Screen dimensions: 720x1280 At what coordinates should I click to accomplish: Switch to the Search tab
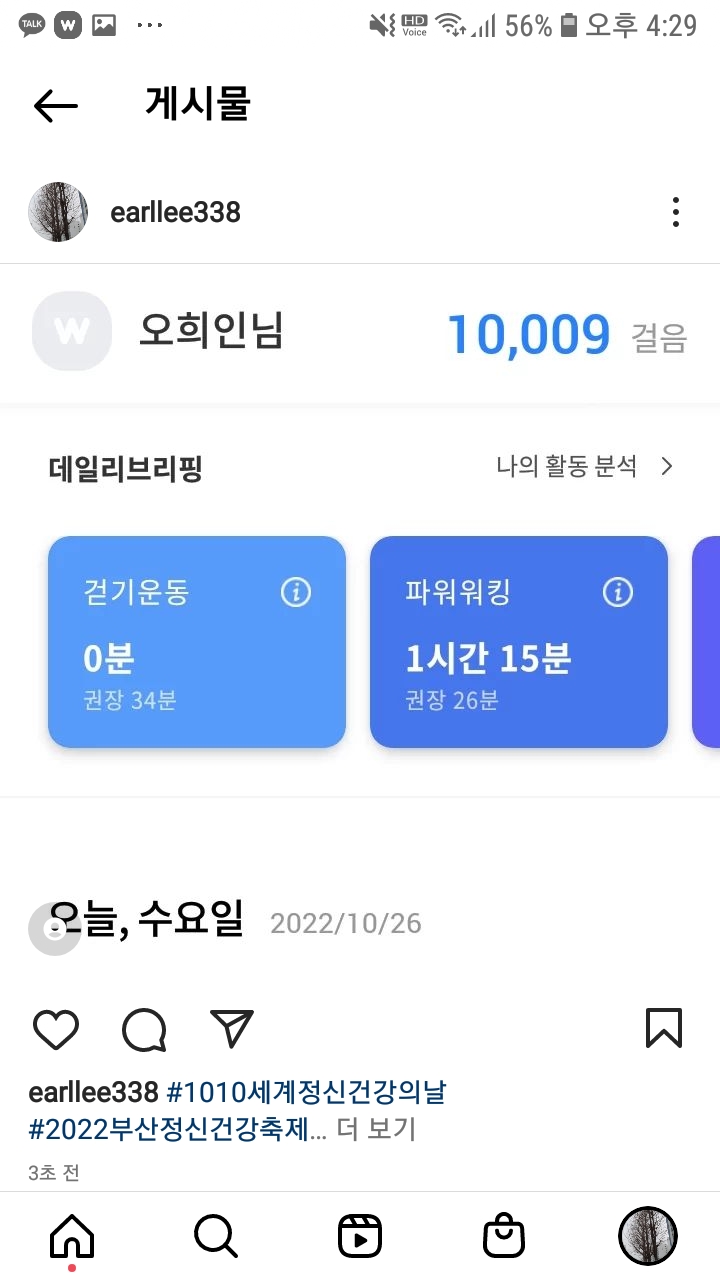point(216,1237)
